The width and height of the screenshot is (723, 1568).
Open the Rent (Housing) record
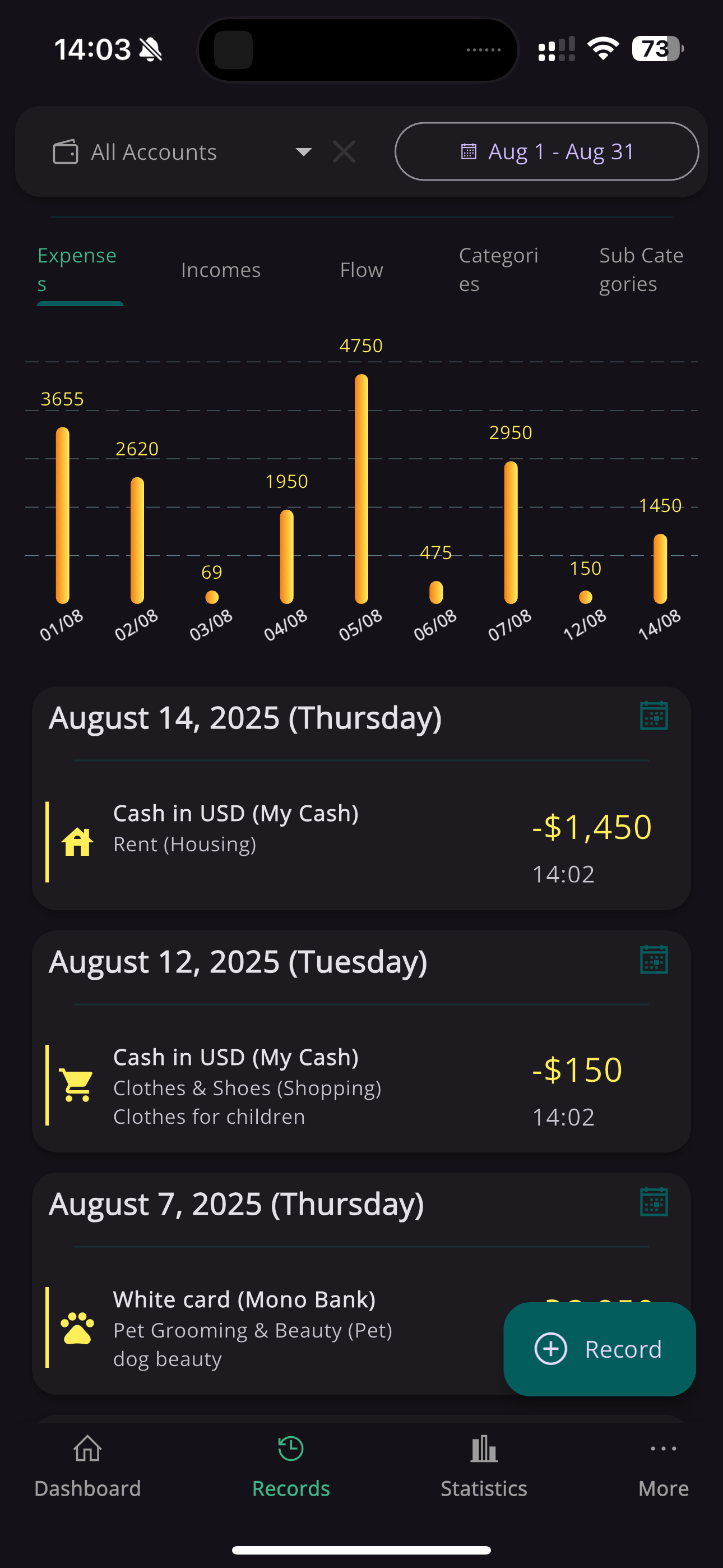pyautogui.click(x=361, y=842)
